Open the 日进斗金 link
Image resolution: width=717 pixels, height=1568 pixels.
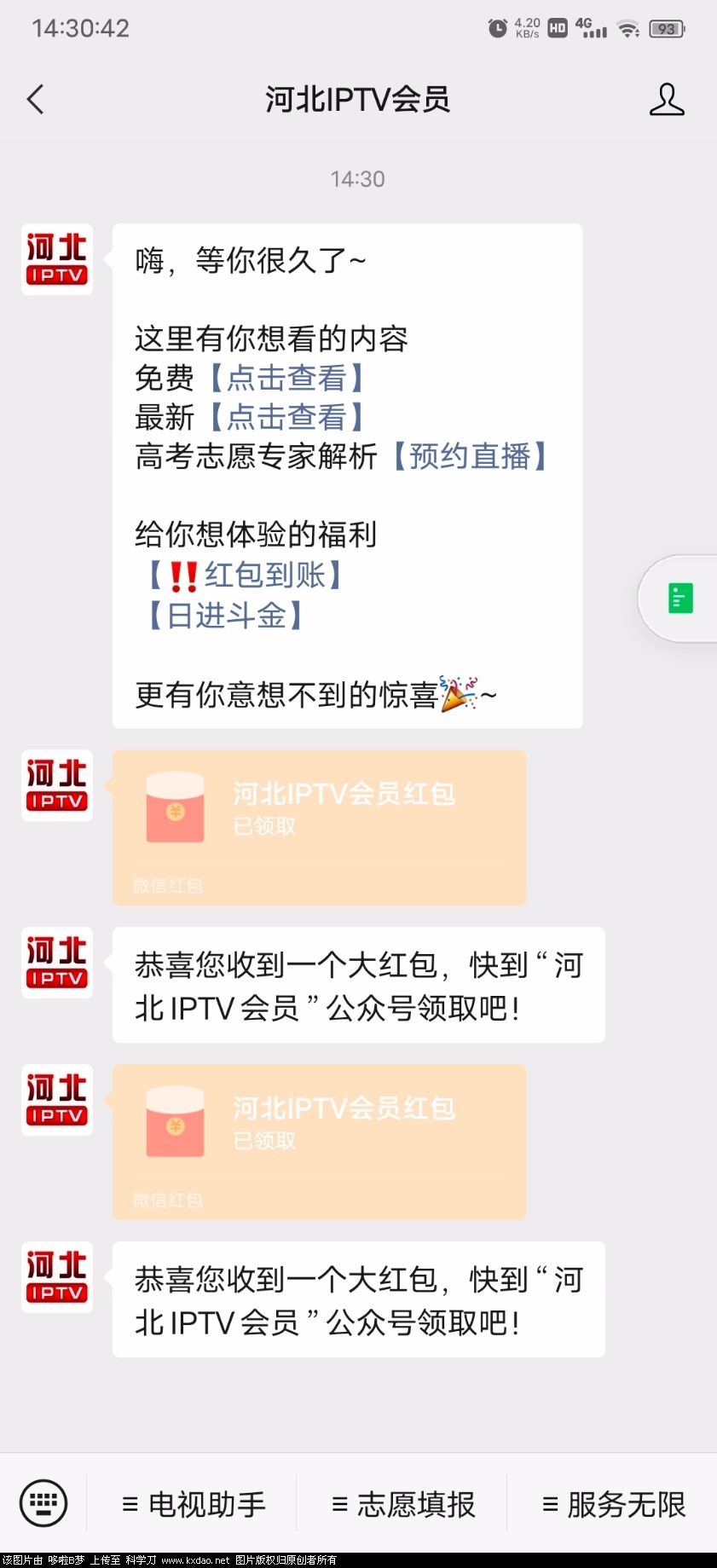pos(224,616)
